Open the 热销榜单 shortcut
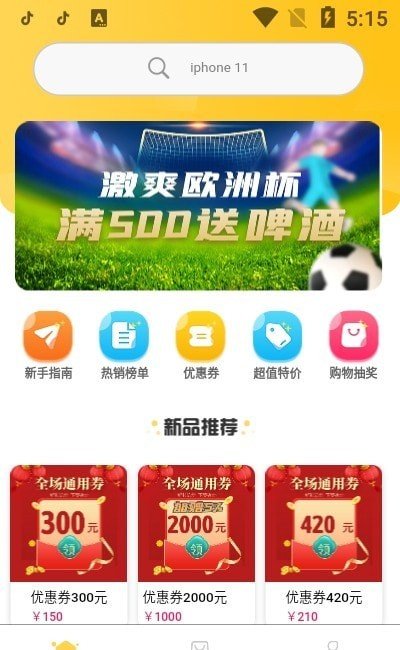This screenshot has height=650, width=400. click(x=124, y=346)
